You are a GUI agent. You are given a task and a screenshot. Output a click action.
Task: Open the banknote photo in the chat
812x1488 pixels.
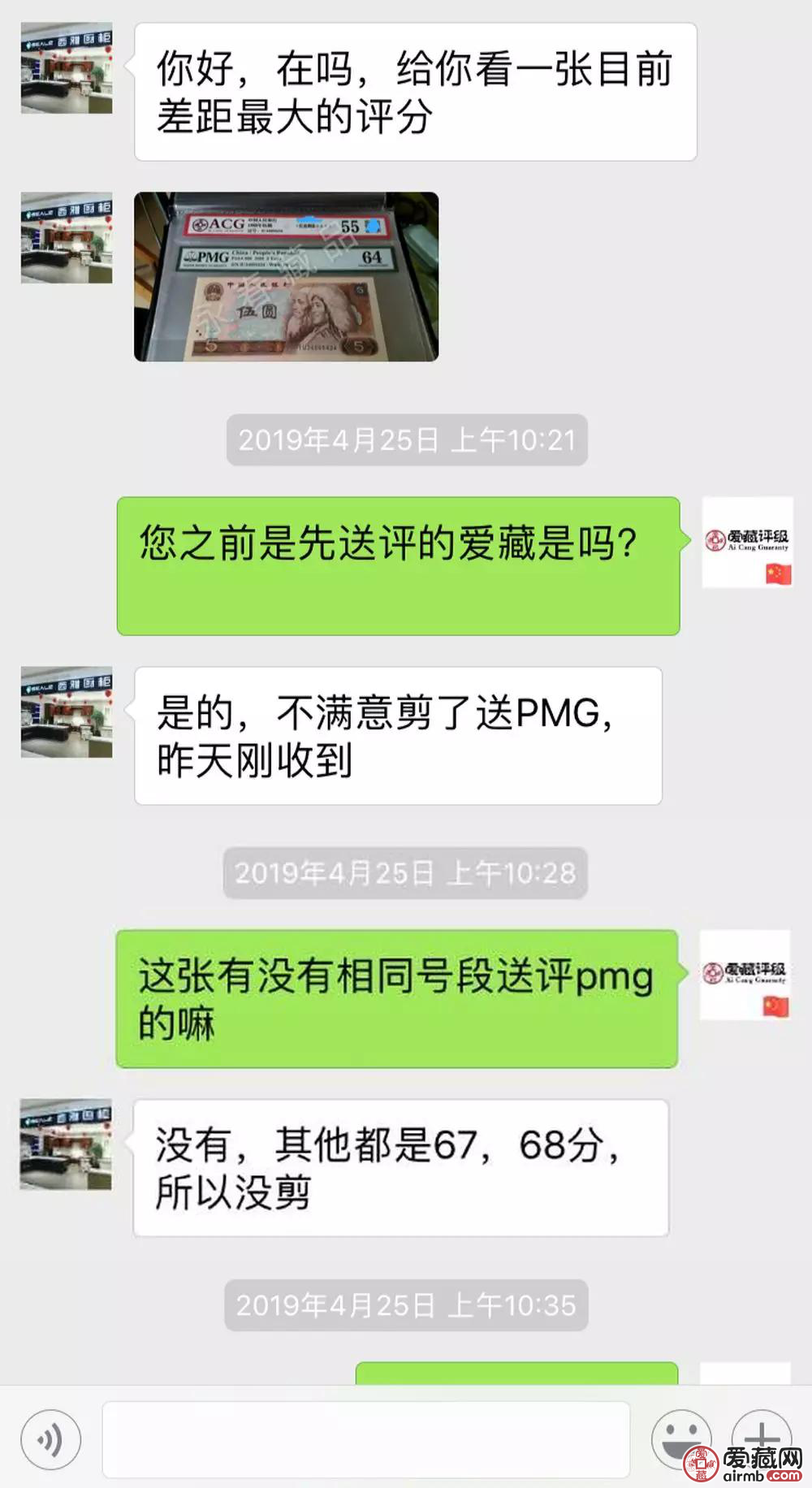point(286,277)
